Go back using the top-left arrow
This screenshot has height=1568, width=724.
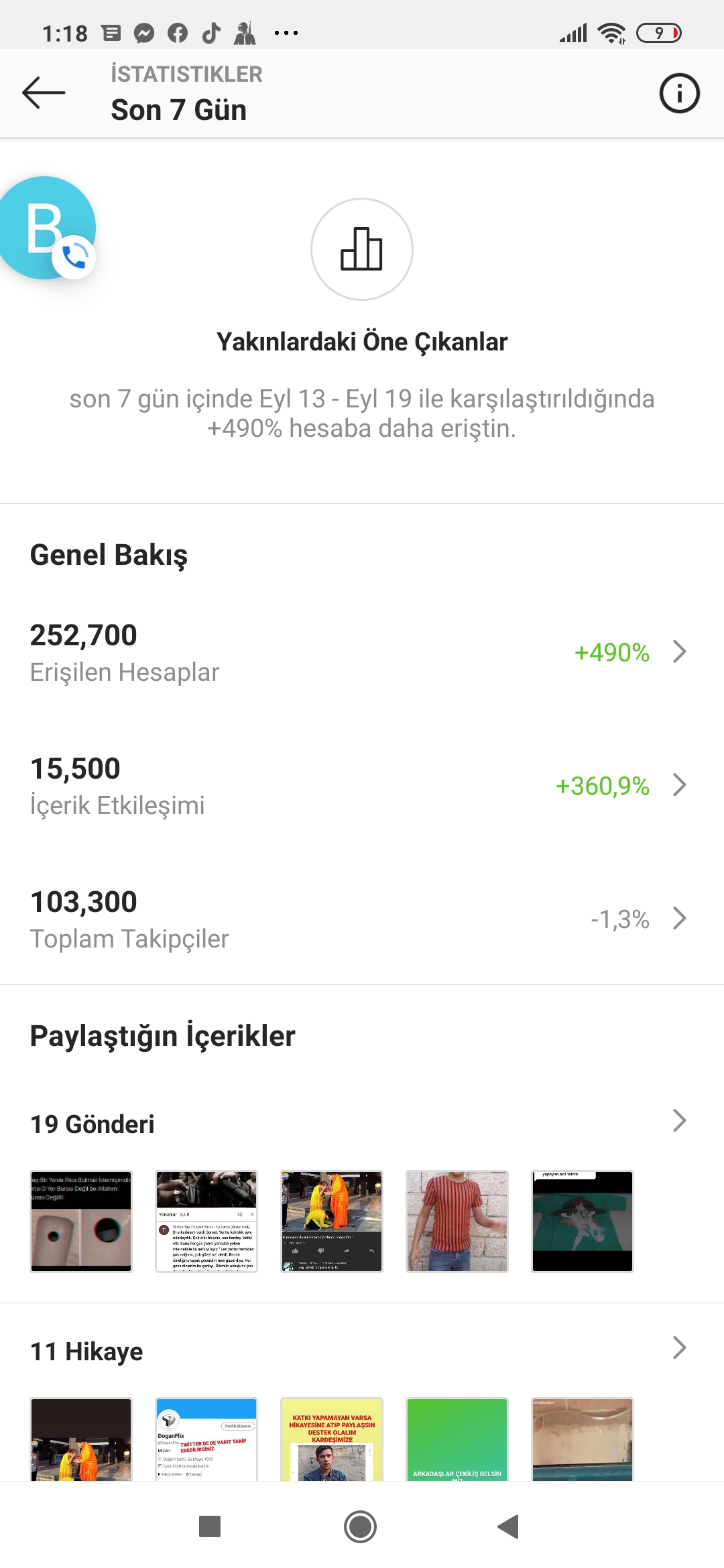44,92
